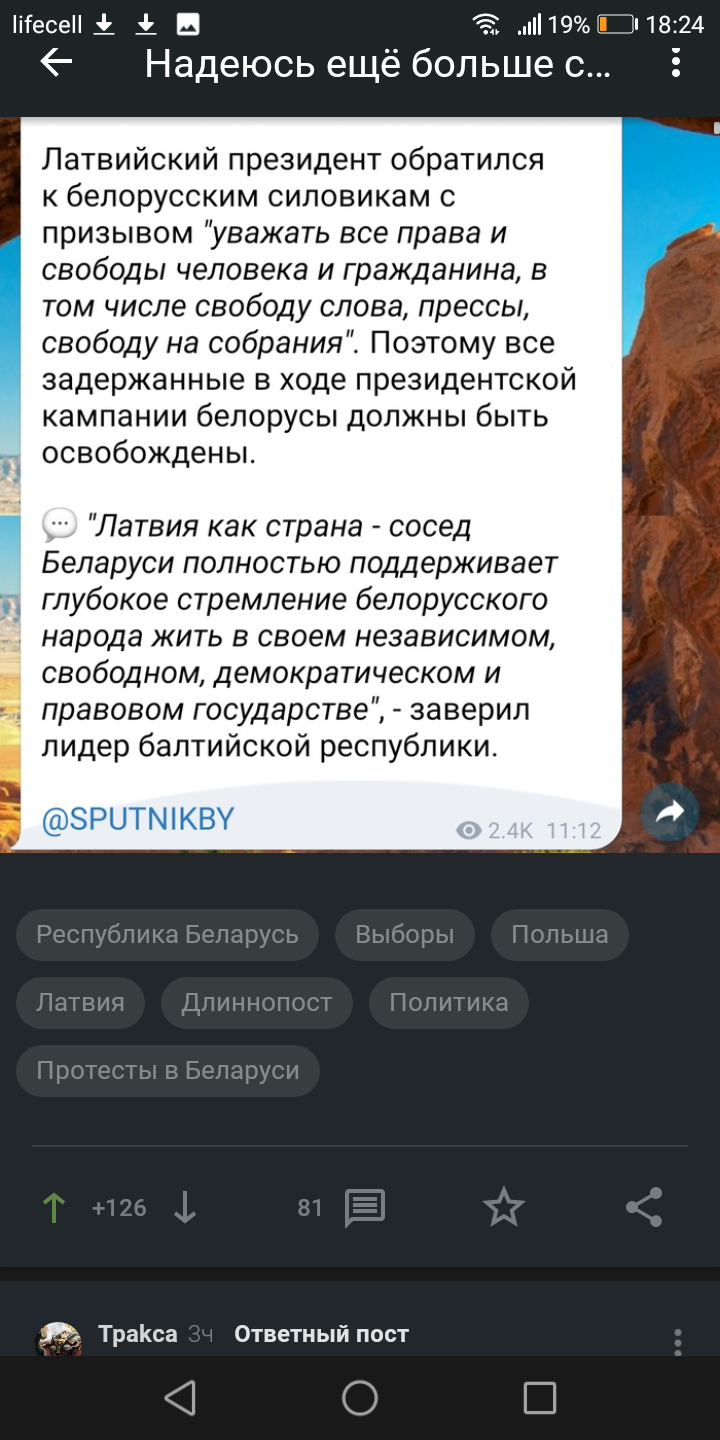
Task: Go back using the app bar arrow
Action: (x=56, y=64)
